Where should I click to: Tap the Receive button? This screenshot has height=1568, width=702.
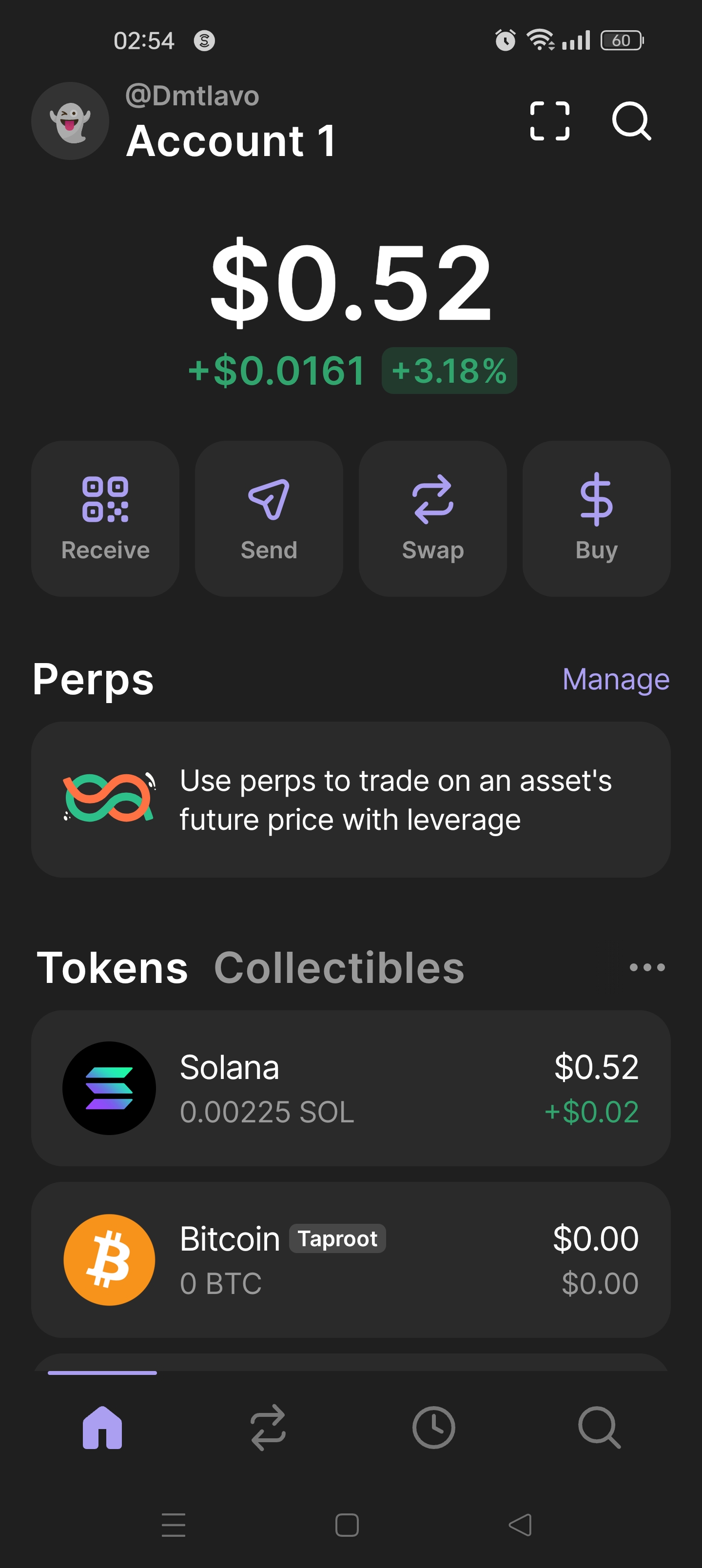pos(105,518)
